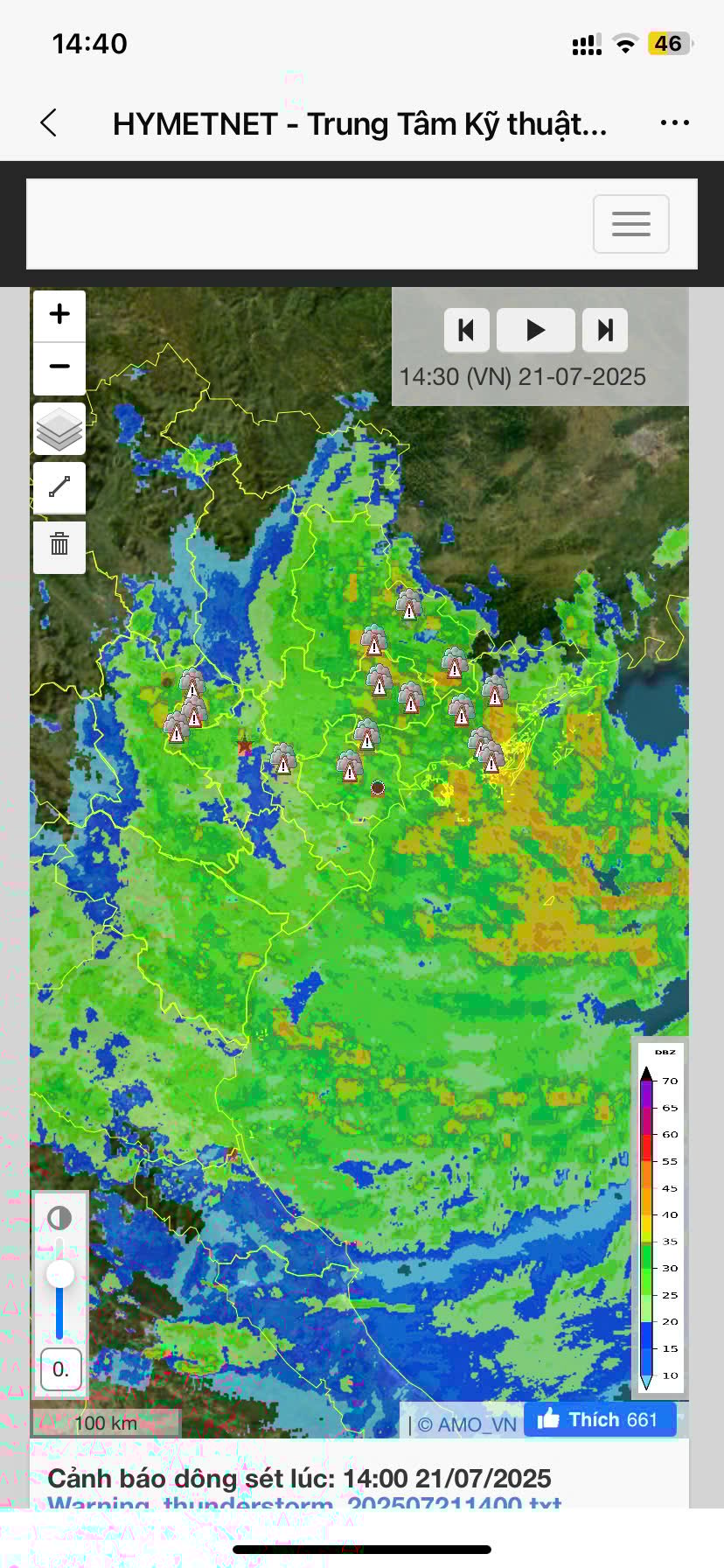
Task: Skip to the first radar frame
Action: (x=466, y=330)
